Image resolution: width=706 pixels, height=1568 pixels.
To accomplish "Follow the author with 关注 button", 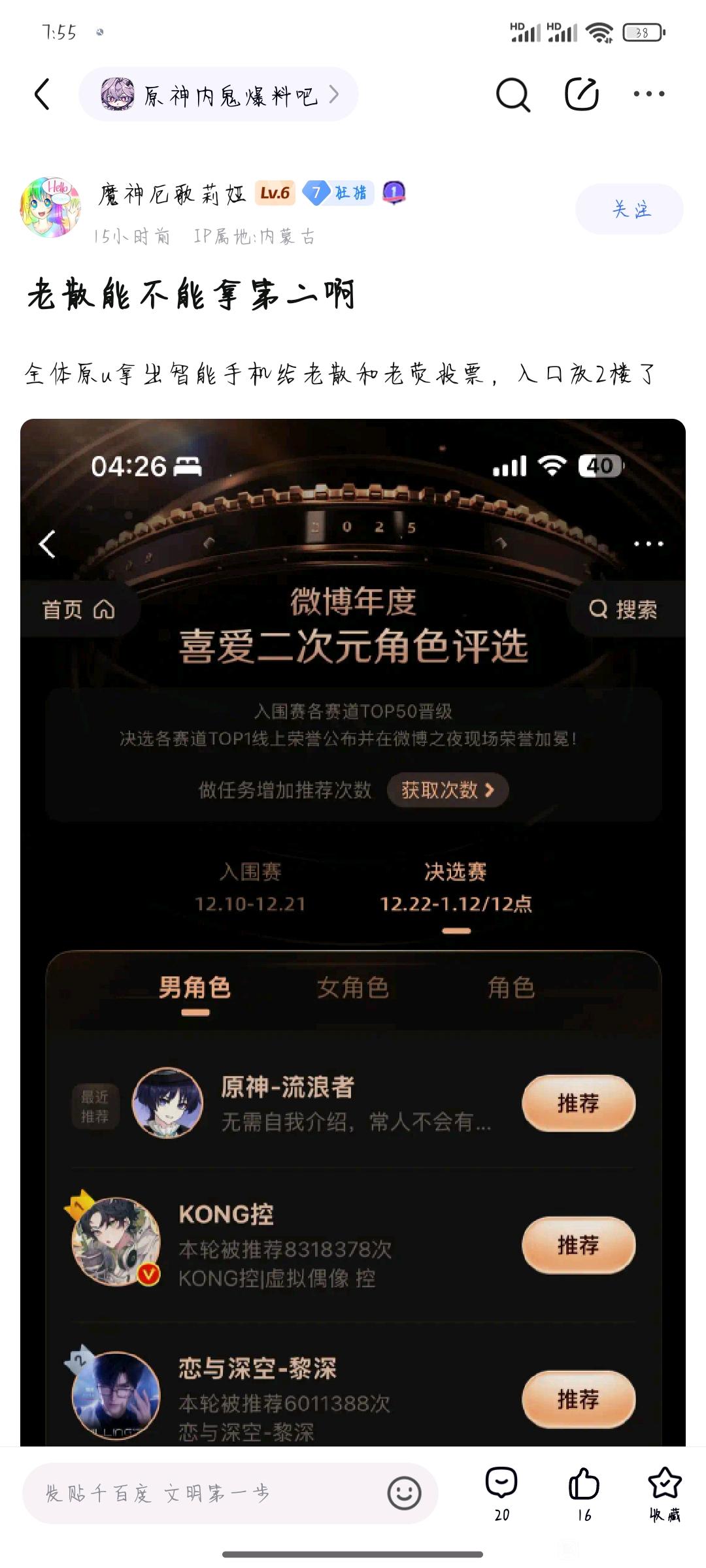I will pos(629,209).
